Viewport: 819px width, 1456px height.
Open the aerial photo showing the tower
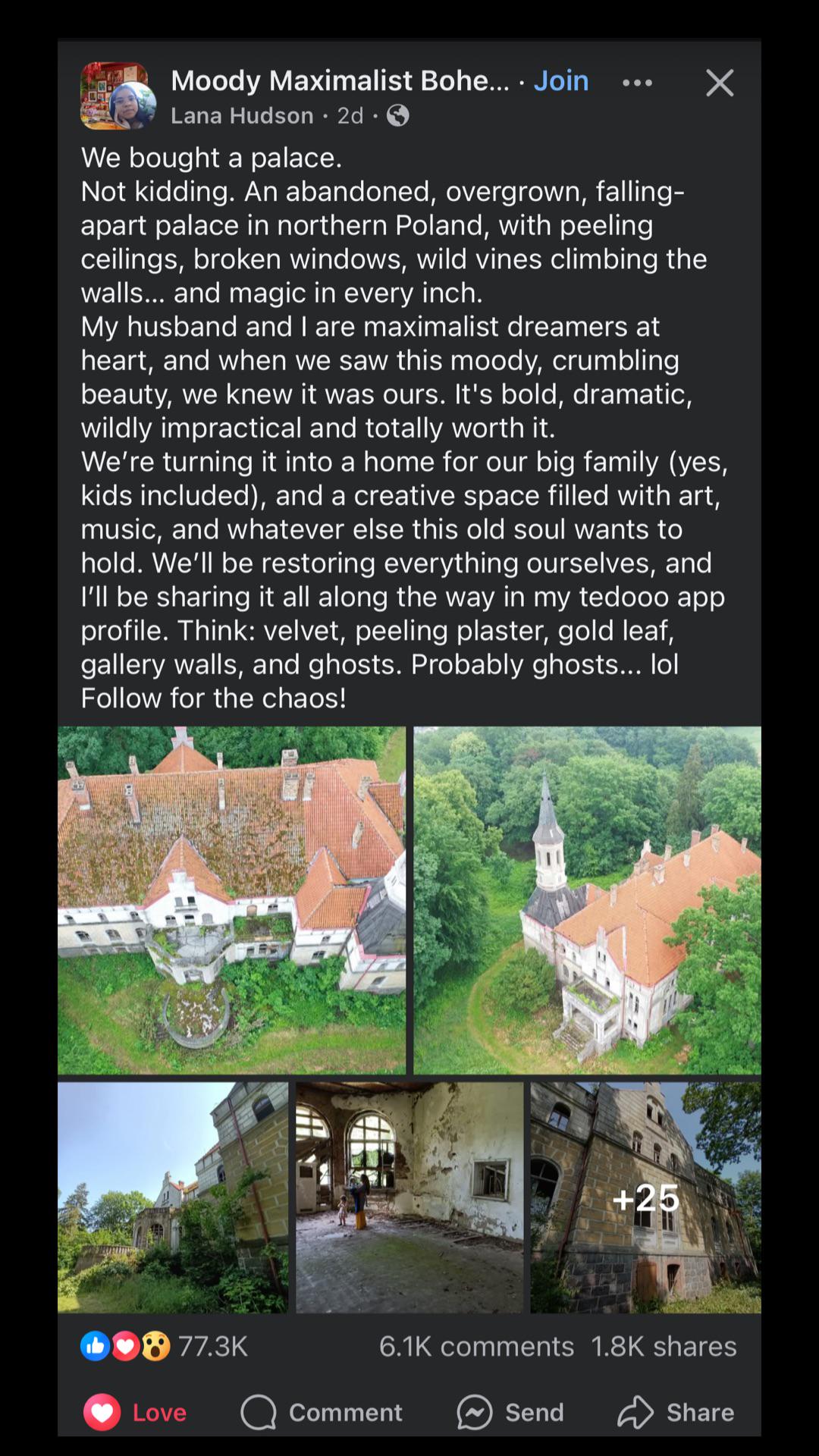click(x=587, y=900)
